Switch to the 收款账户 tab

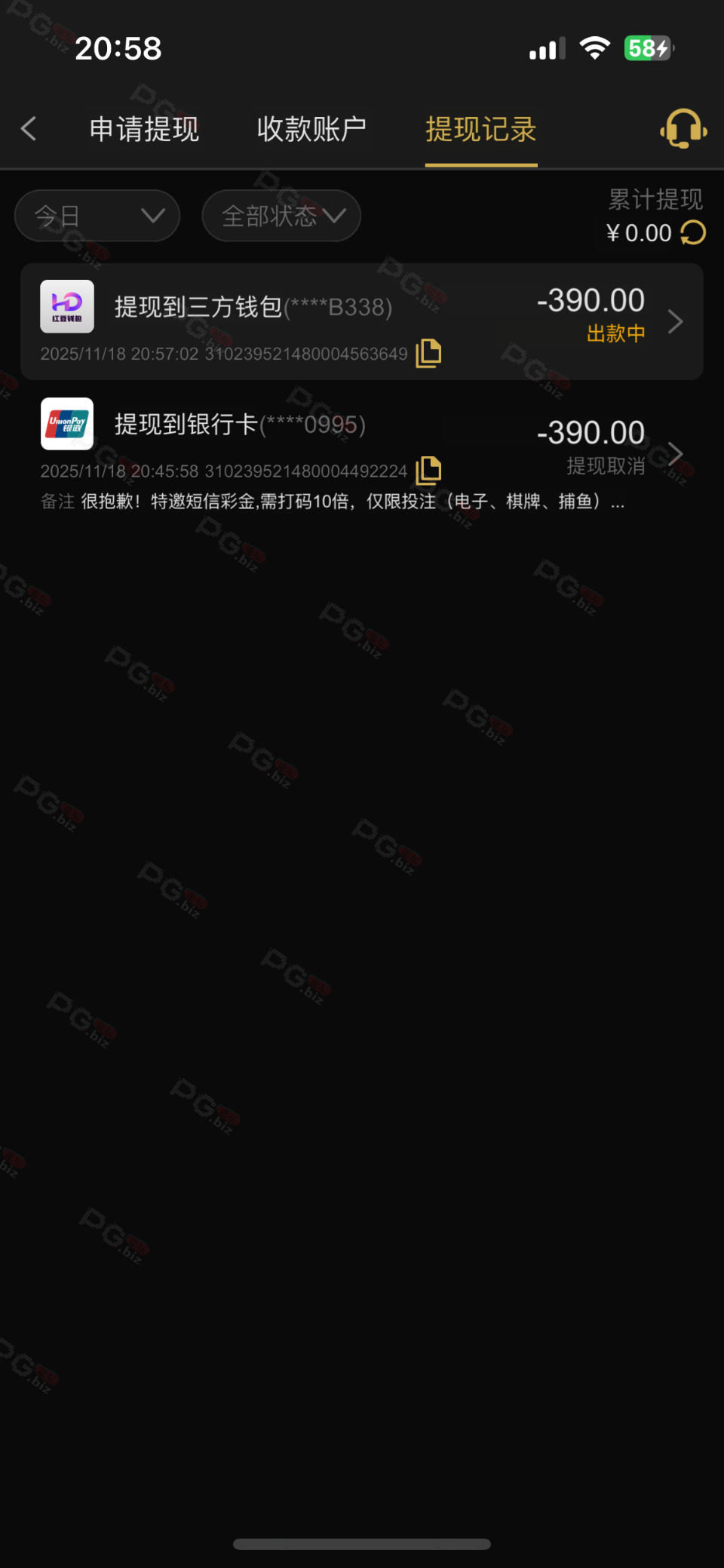coord(311,129)
